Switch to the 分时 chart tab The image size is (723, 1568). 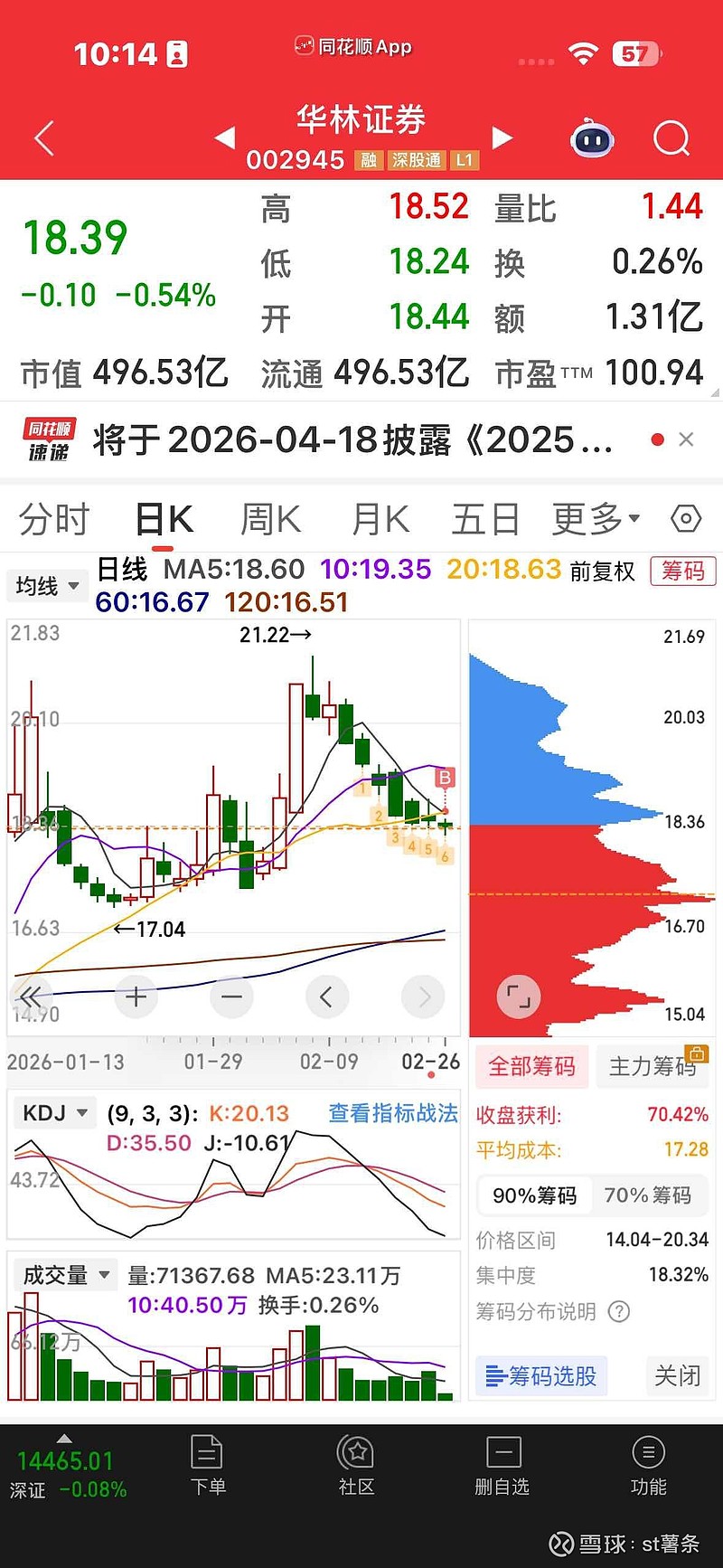point(54,520)
